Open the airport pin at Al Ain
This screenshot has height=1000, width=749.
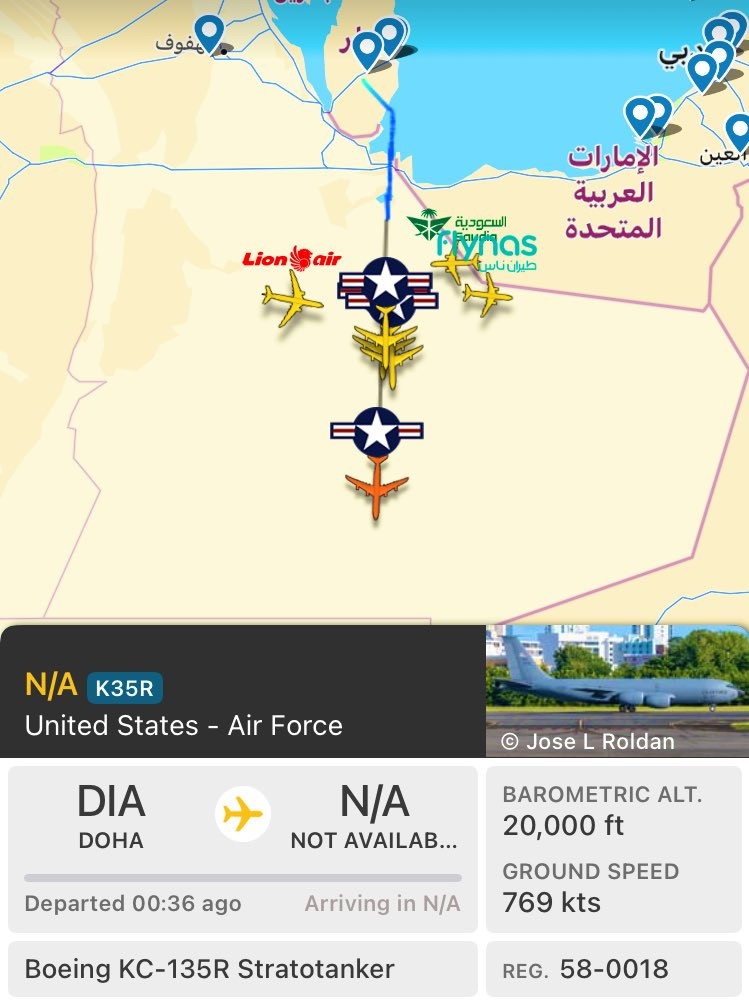(x=739, y=131)
